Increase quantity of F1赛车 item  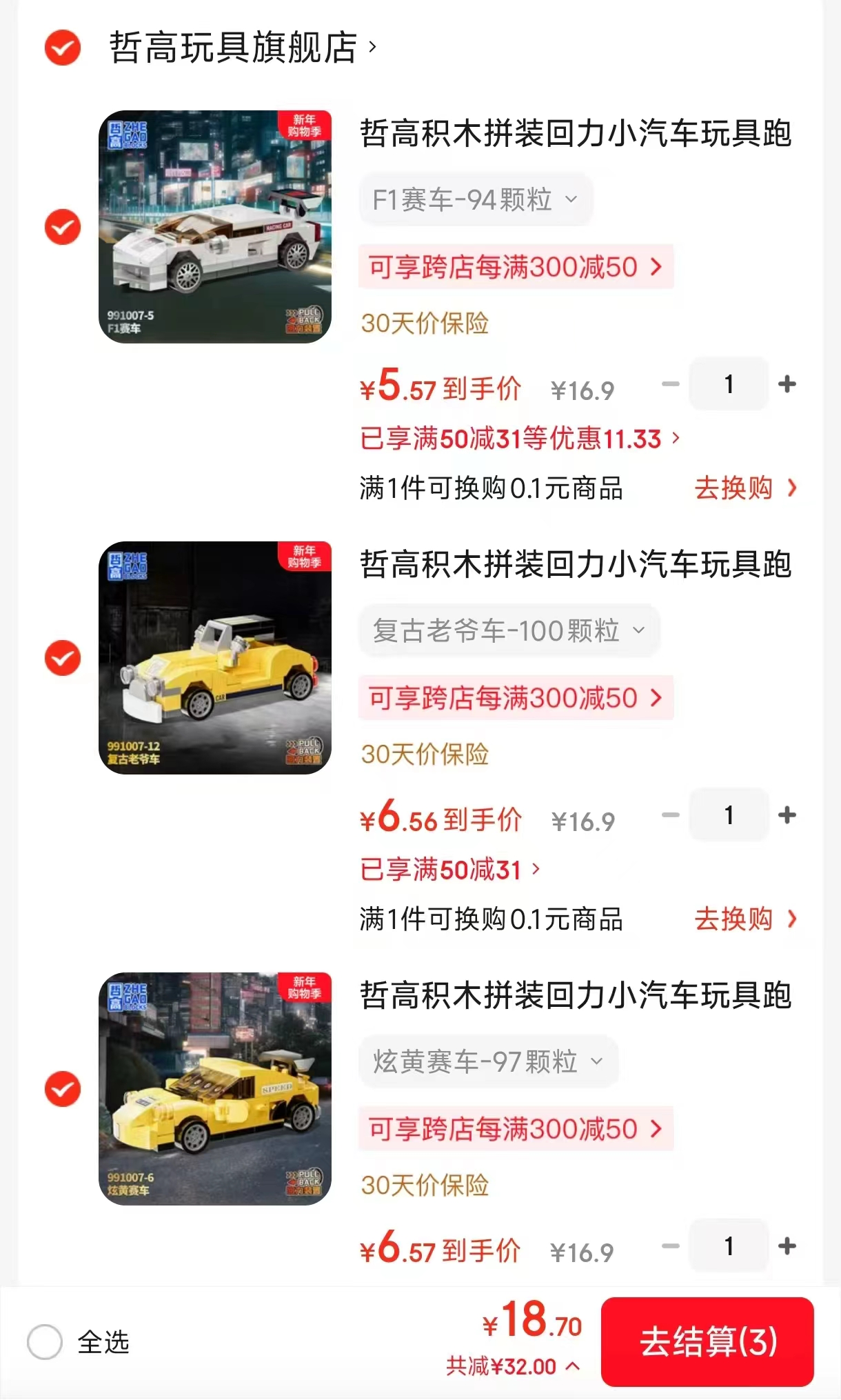click(787, 384)
